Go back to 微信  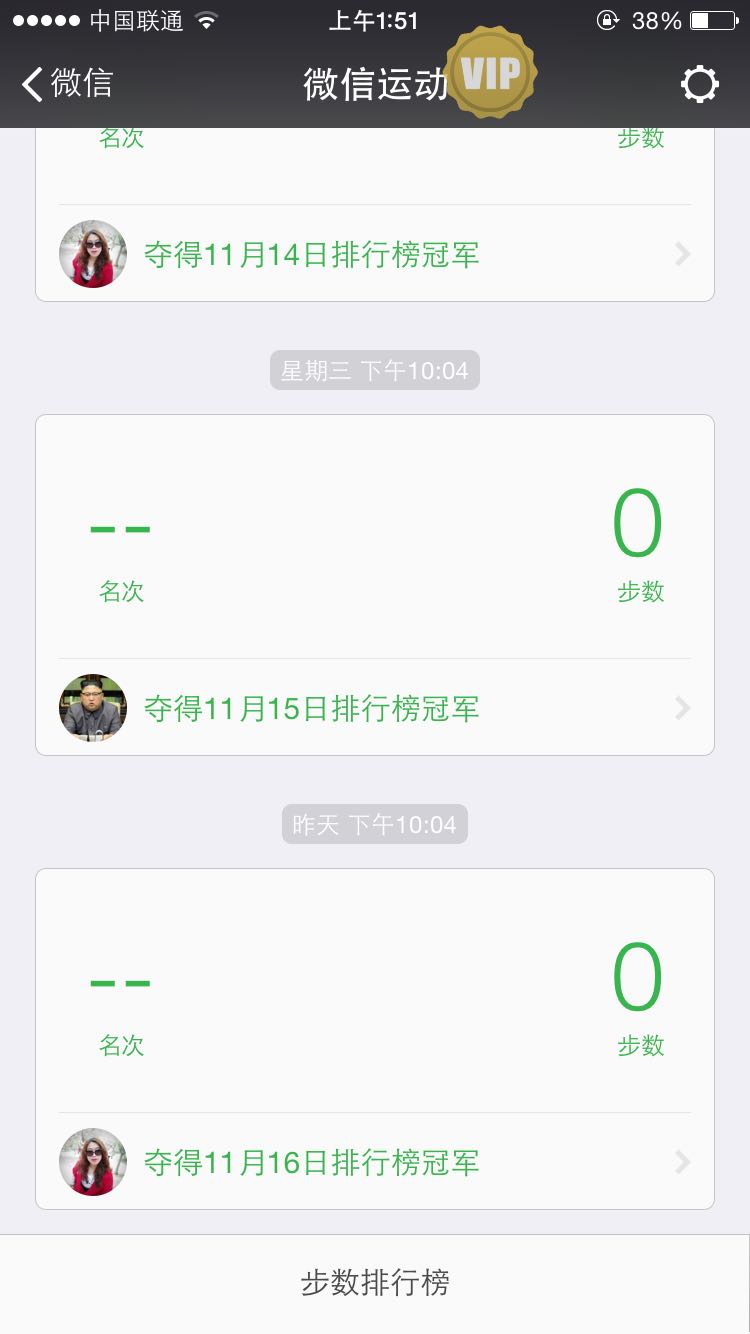coord(68,84)
